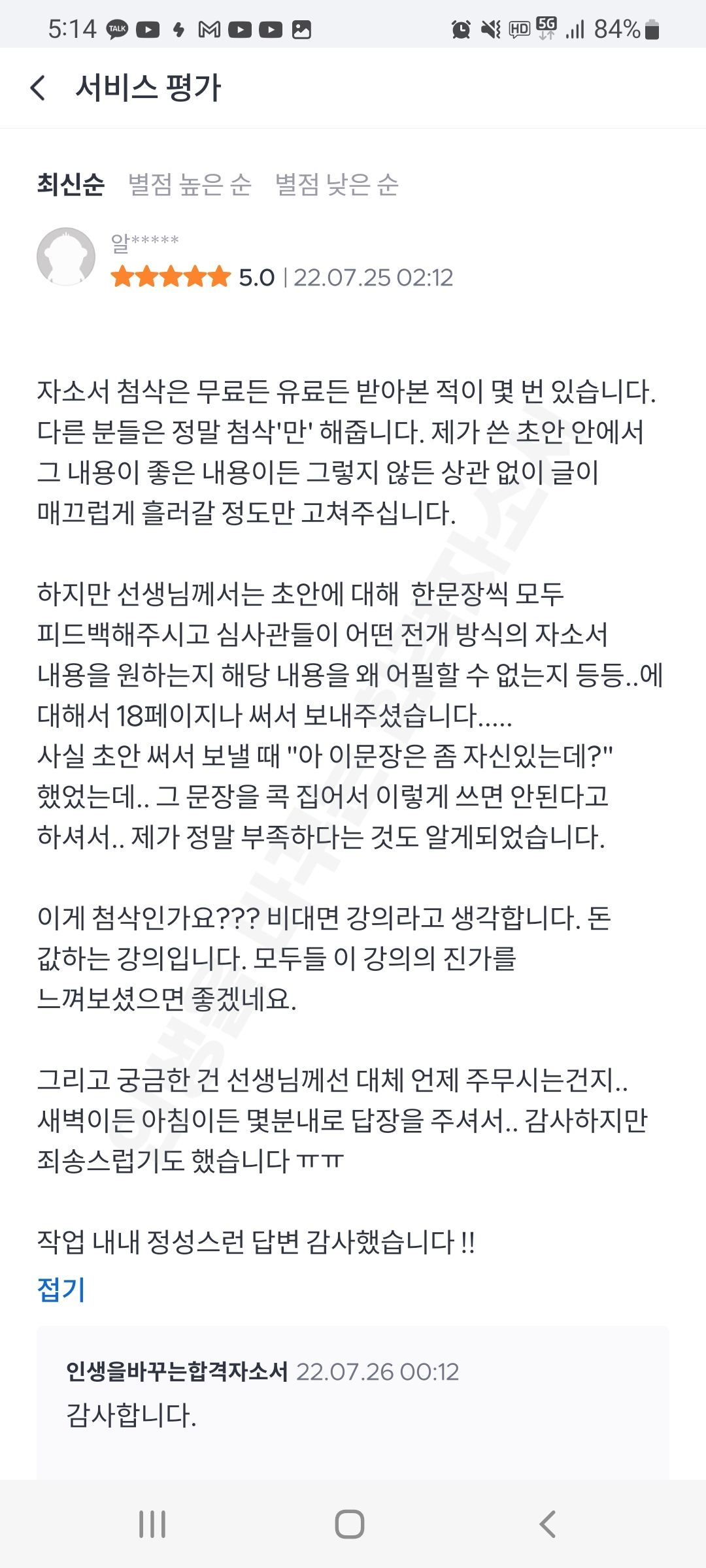Image resolution: width=706 pixels, height=1568 pixels.
Task: Collapse the review with 접기
Action: 61,1290
